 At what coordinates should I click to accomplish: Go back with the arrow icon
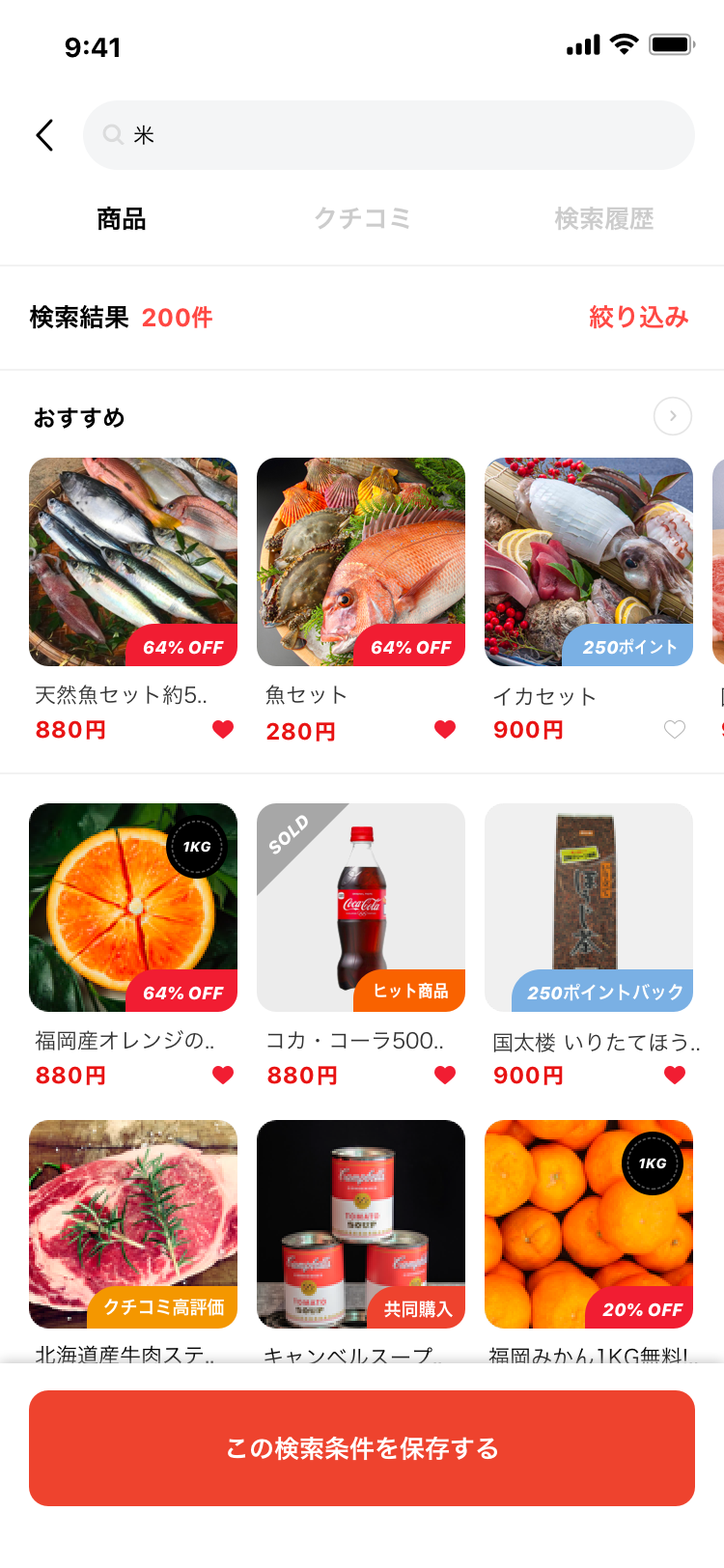pyautogui.click(x=44, y=135)
